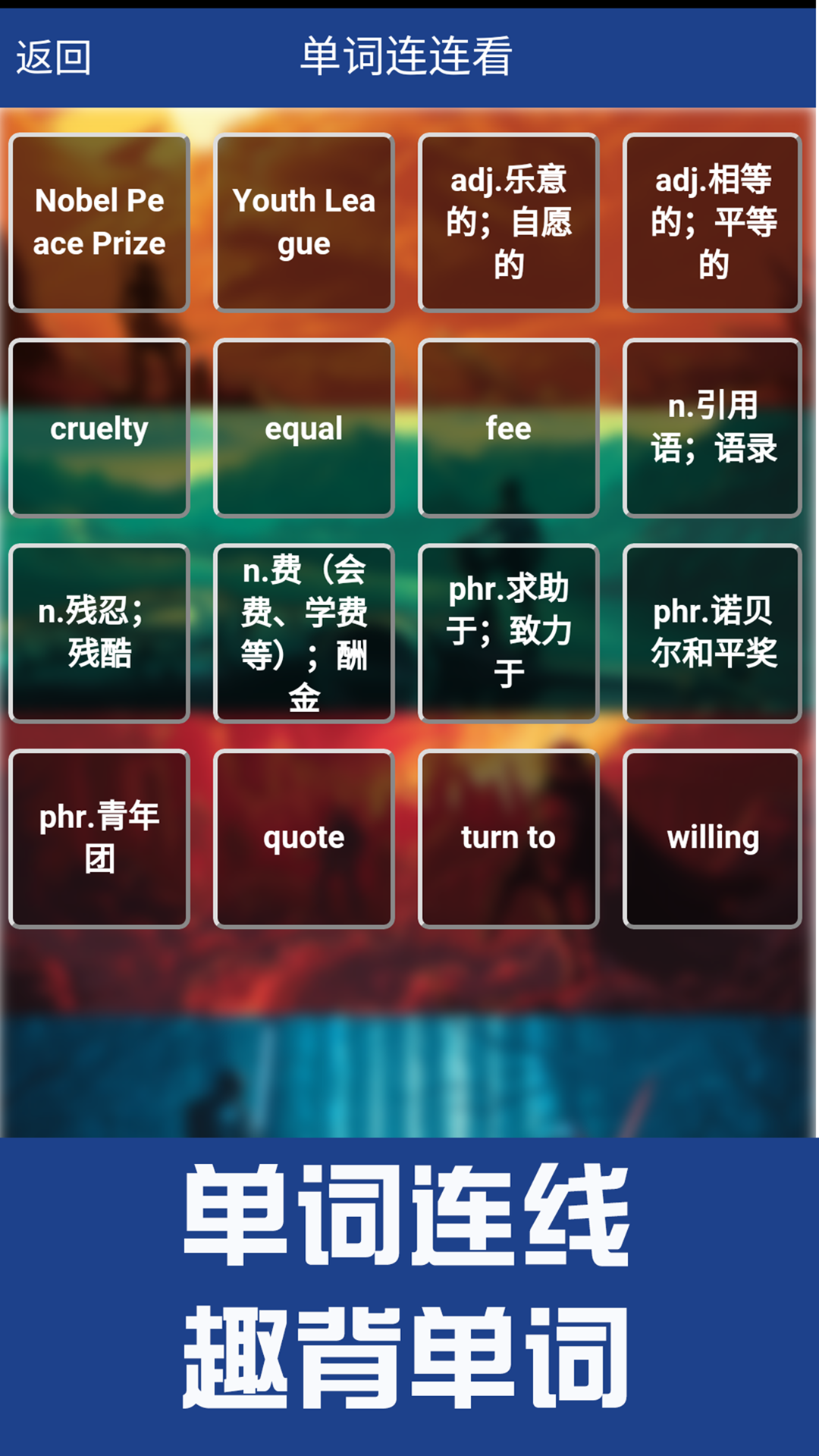The height and width of the screenshot is (1456, 819).
Task: Tap the n.残忍；残酷 meaning tile
Action: [x=99, y=632]
